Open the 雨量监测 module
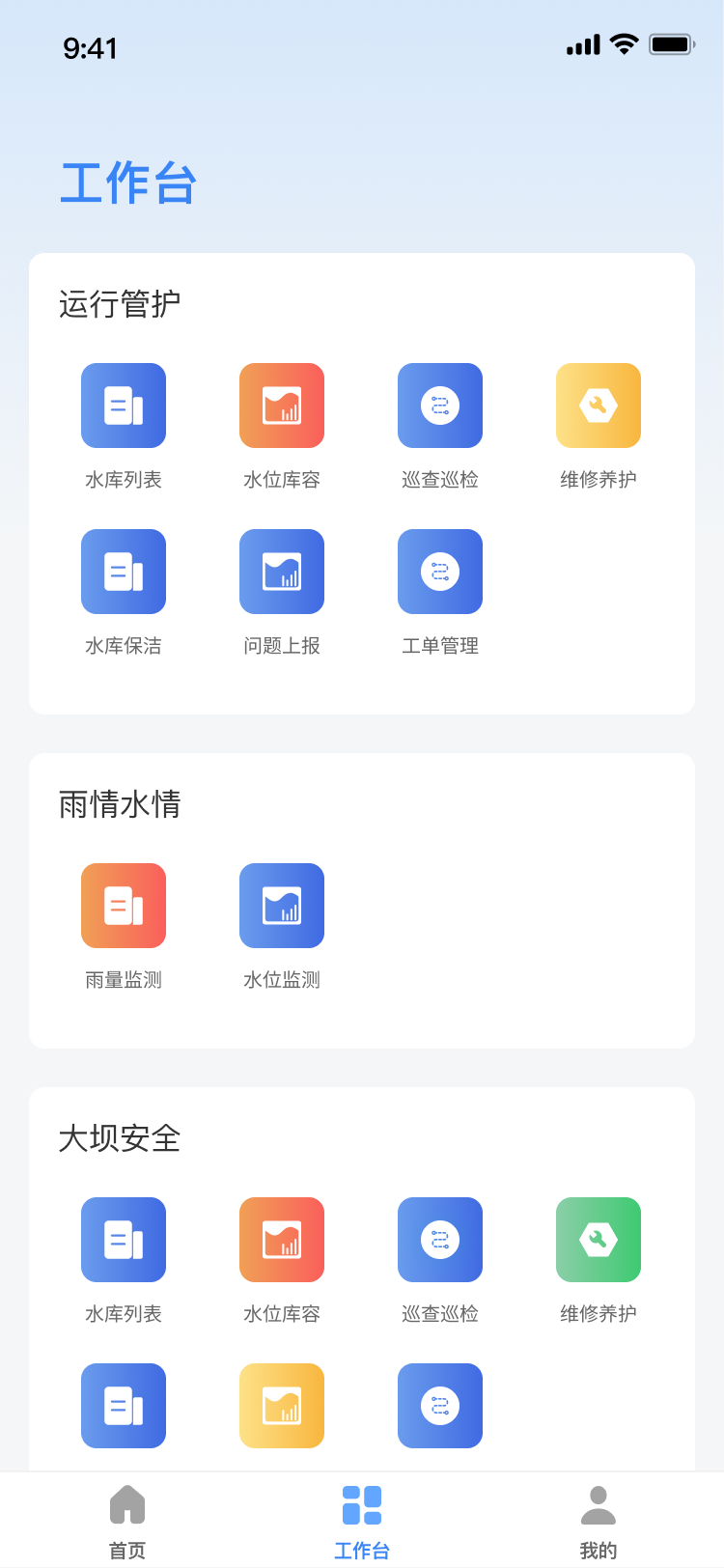Screen dimensions: 724x1568 pyautogui.click(x=124, y=906)
